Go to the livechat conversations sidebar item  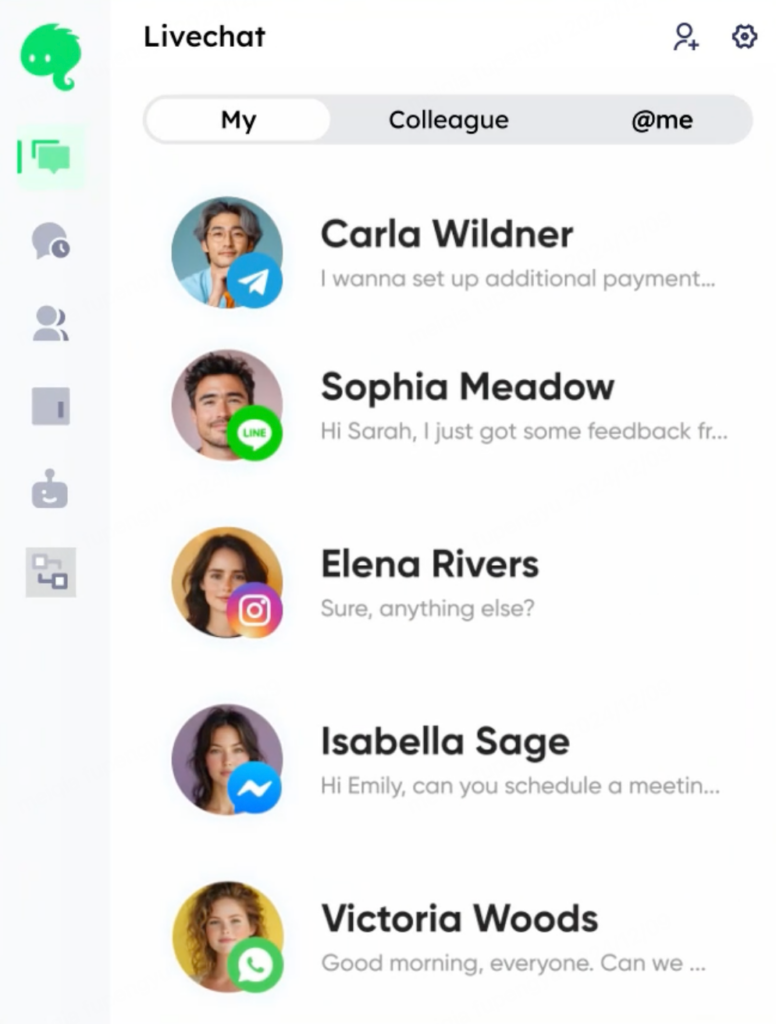pyautogui.click(x=51, y=157)
